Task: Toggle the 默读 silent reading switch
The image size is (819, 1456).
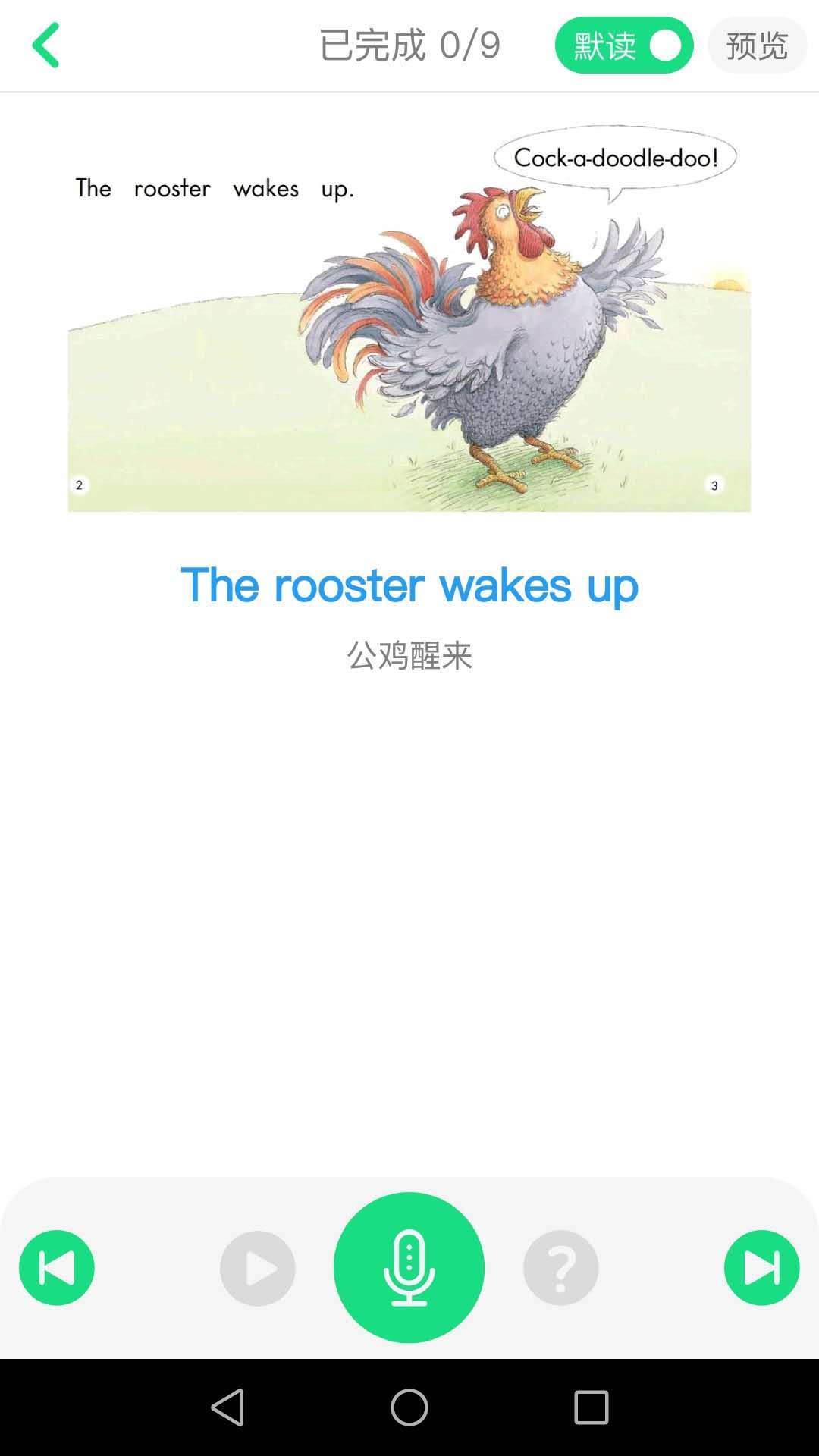Action: [x=624, y=45]
